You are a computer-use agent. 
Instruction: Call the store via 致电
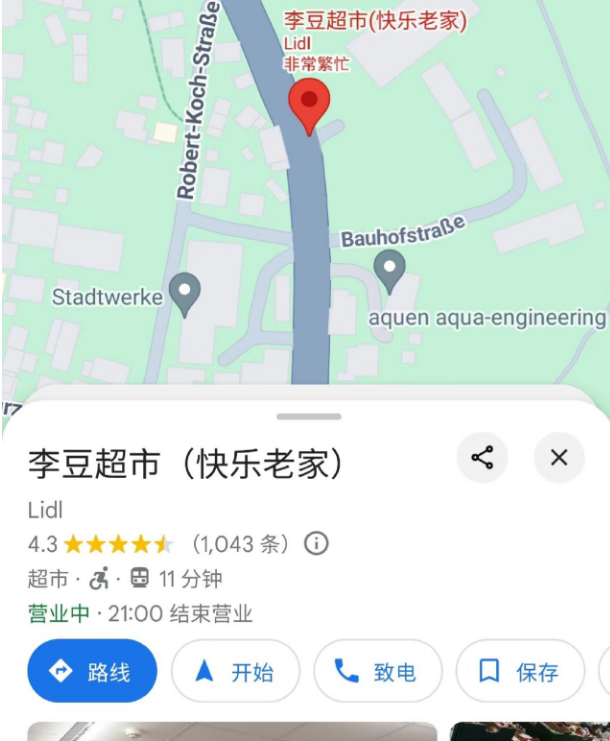(x=377, y=672)
